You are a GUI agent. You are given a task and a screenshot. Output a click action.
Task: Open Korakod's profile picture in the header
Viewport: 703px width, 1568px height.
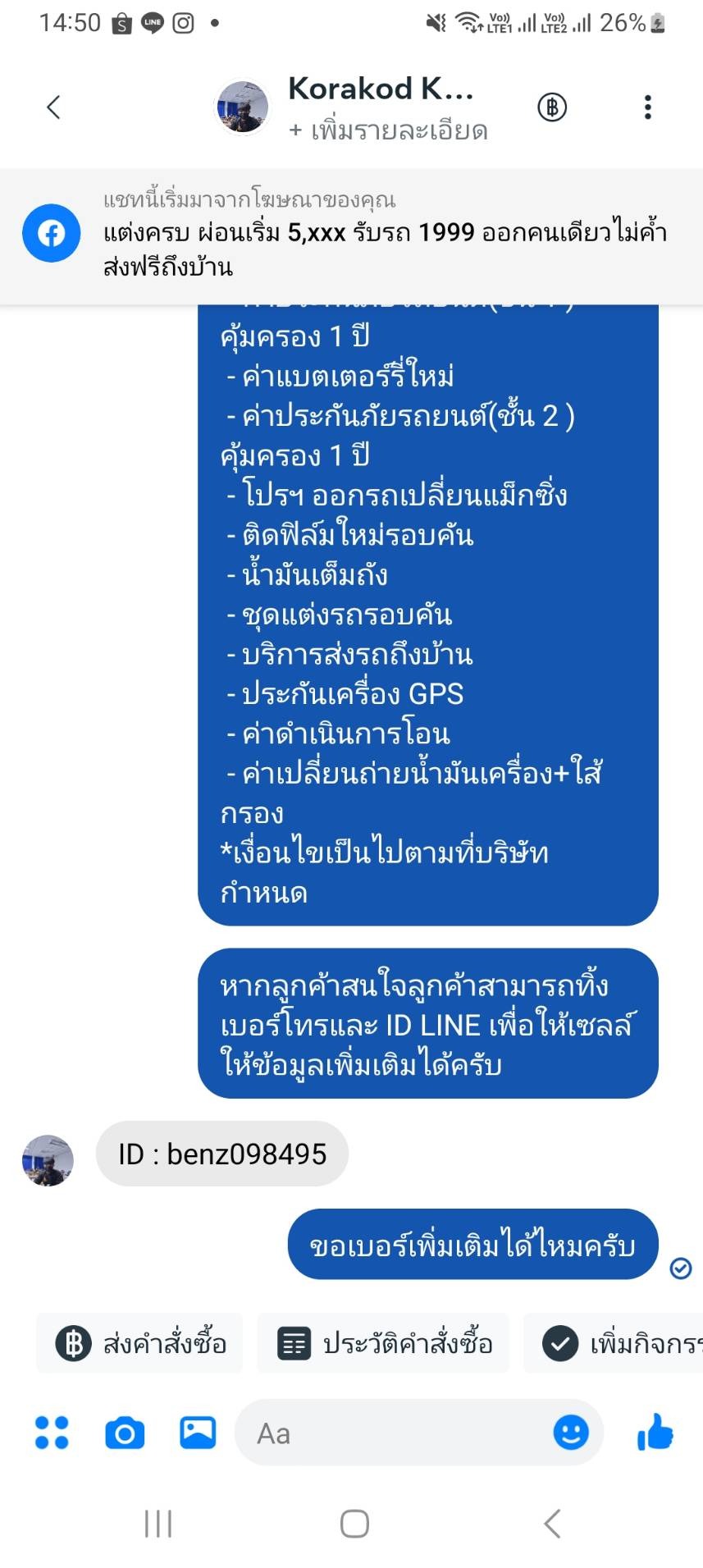[242, 107]
